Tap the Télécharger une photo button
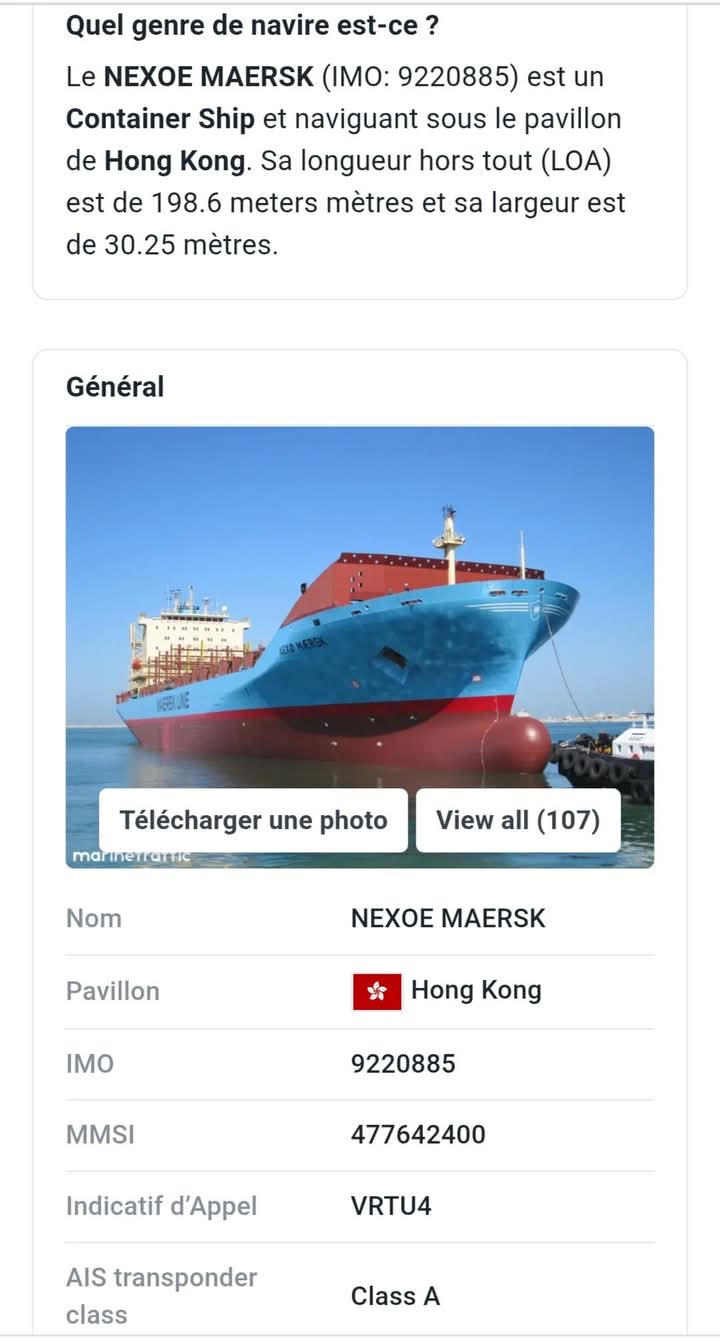 (253, 821)
